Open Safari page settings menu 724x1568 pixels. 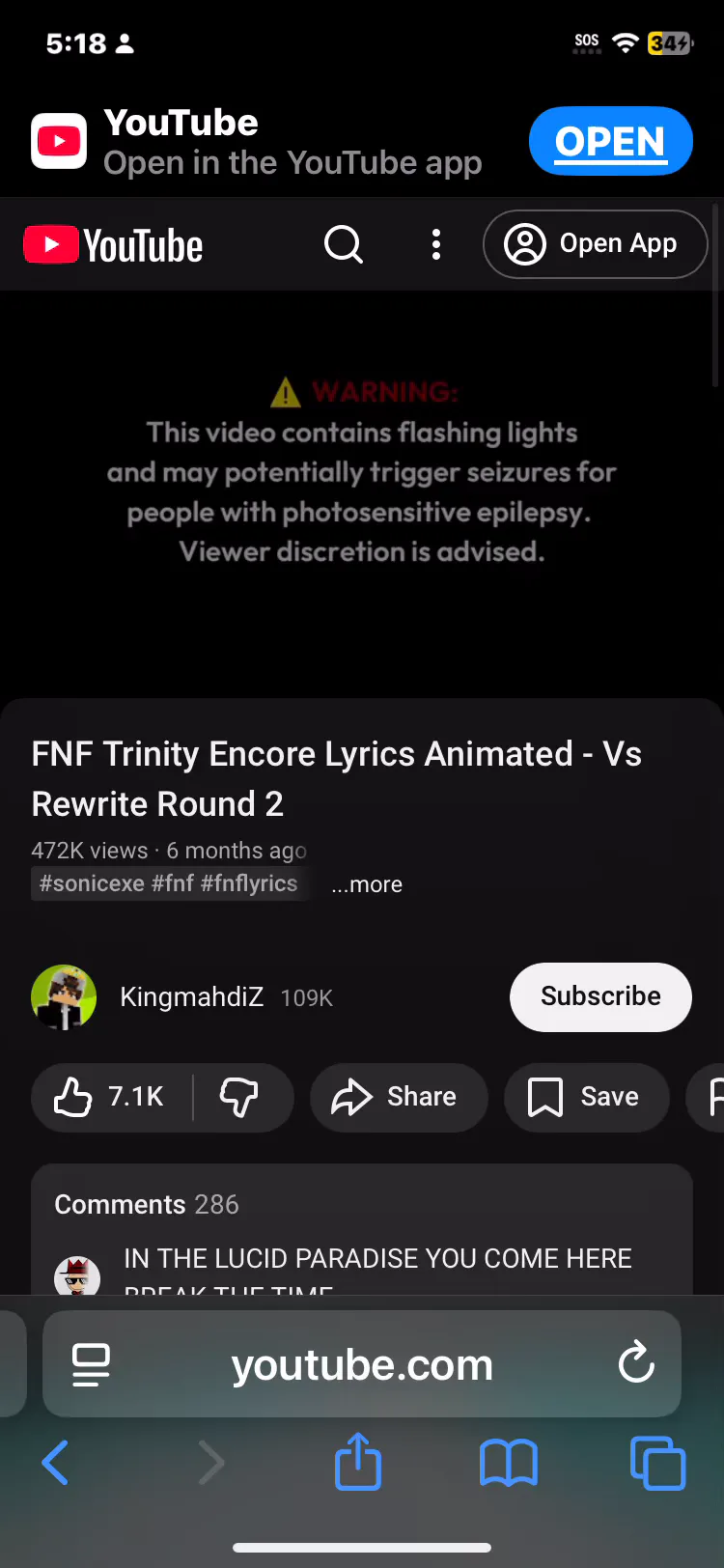coord(91,1364)
